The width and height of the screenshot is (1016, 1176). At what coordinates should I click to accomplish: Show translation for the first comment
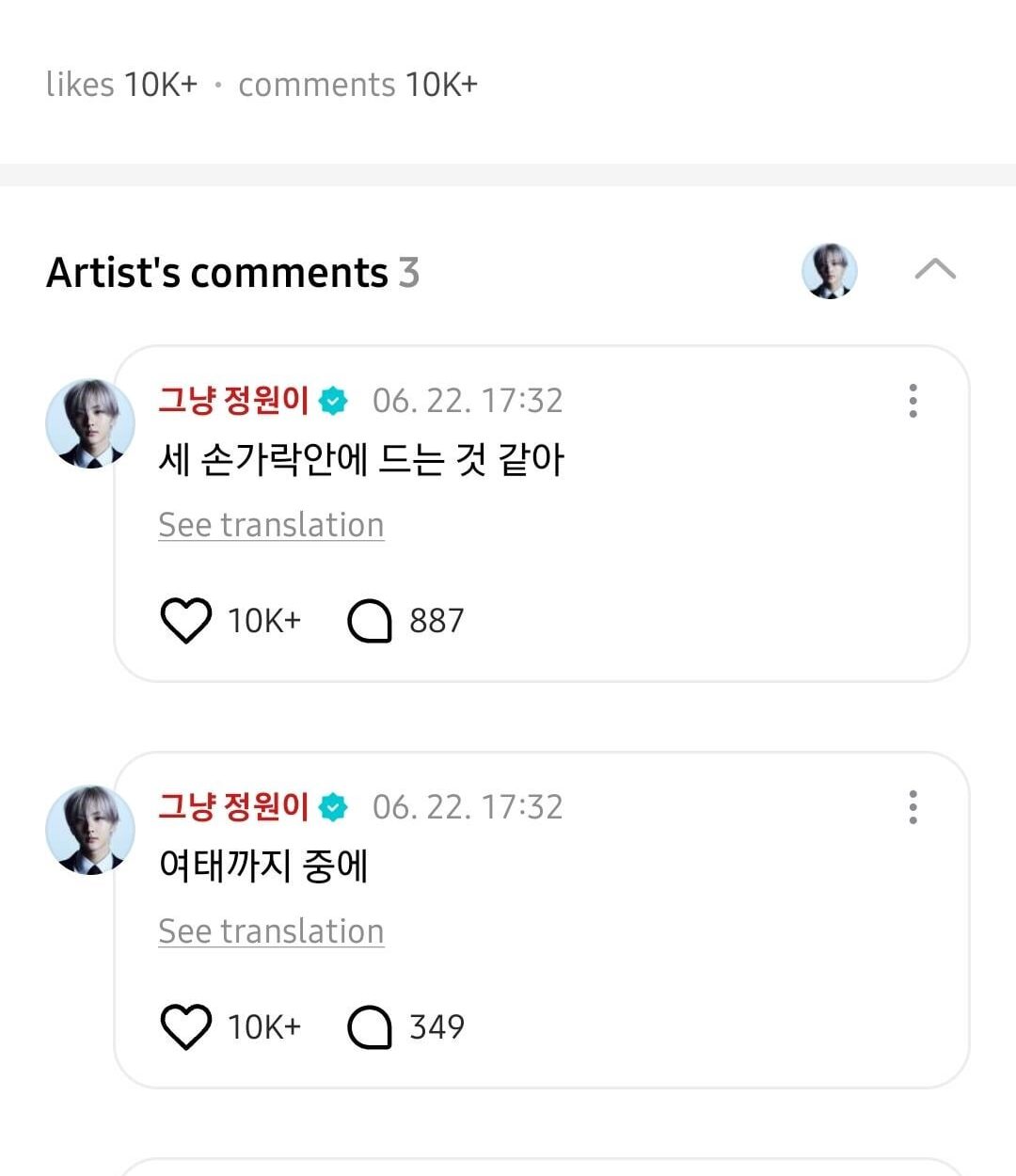coord(271,524)
